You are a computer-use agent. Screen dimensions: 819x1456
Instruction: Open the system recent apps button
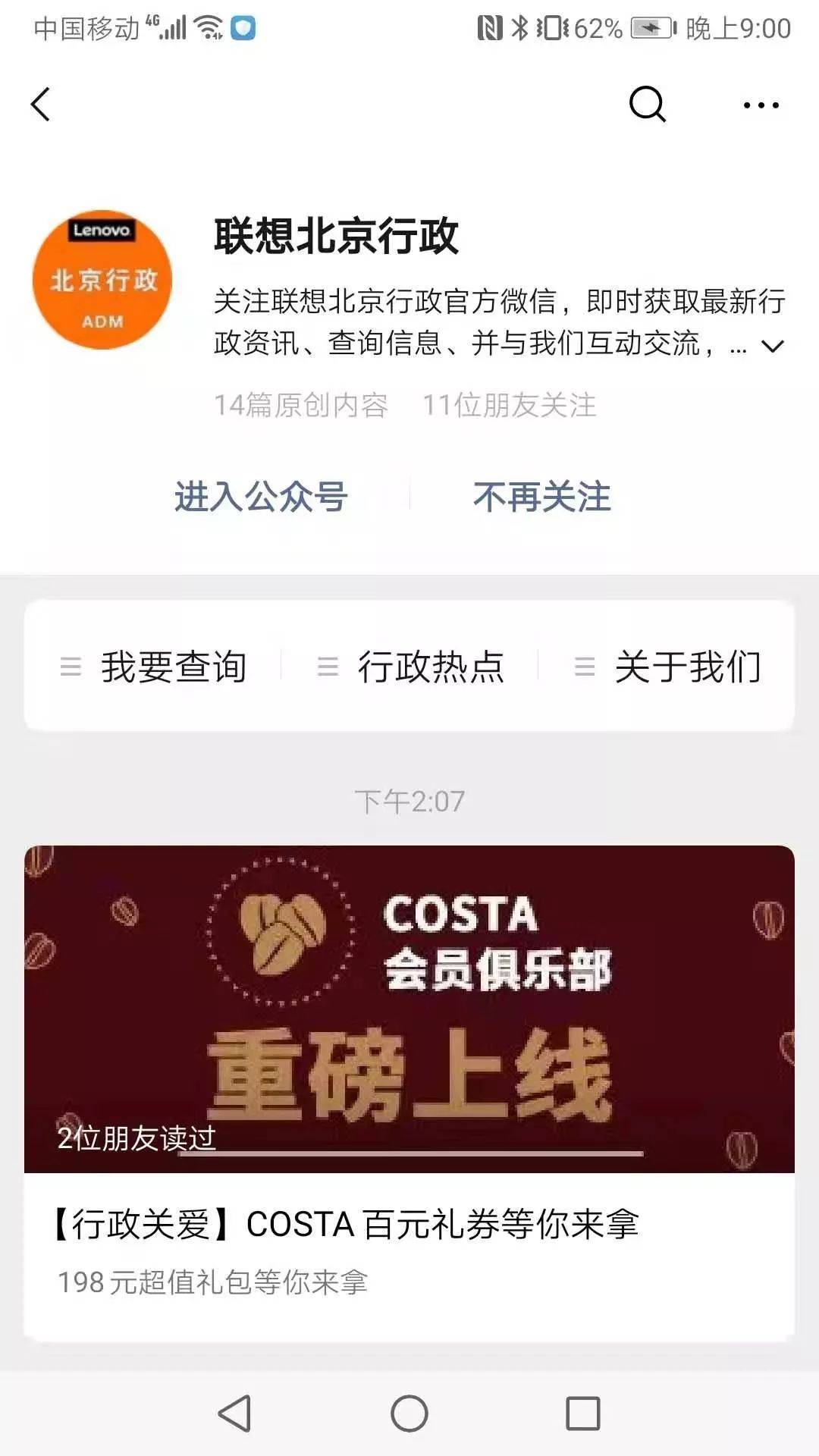(x=582, y=1414)
